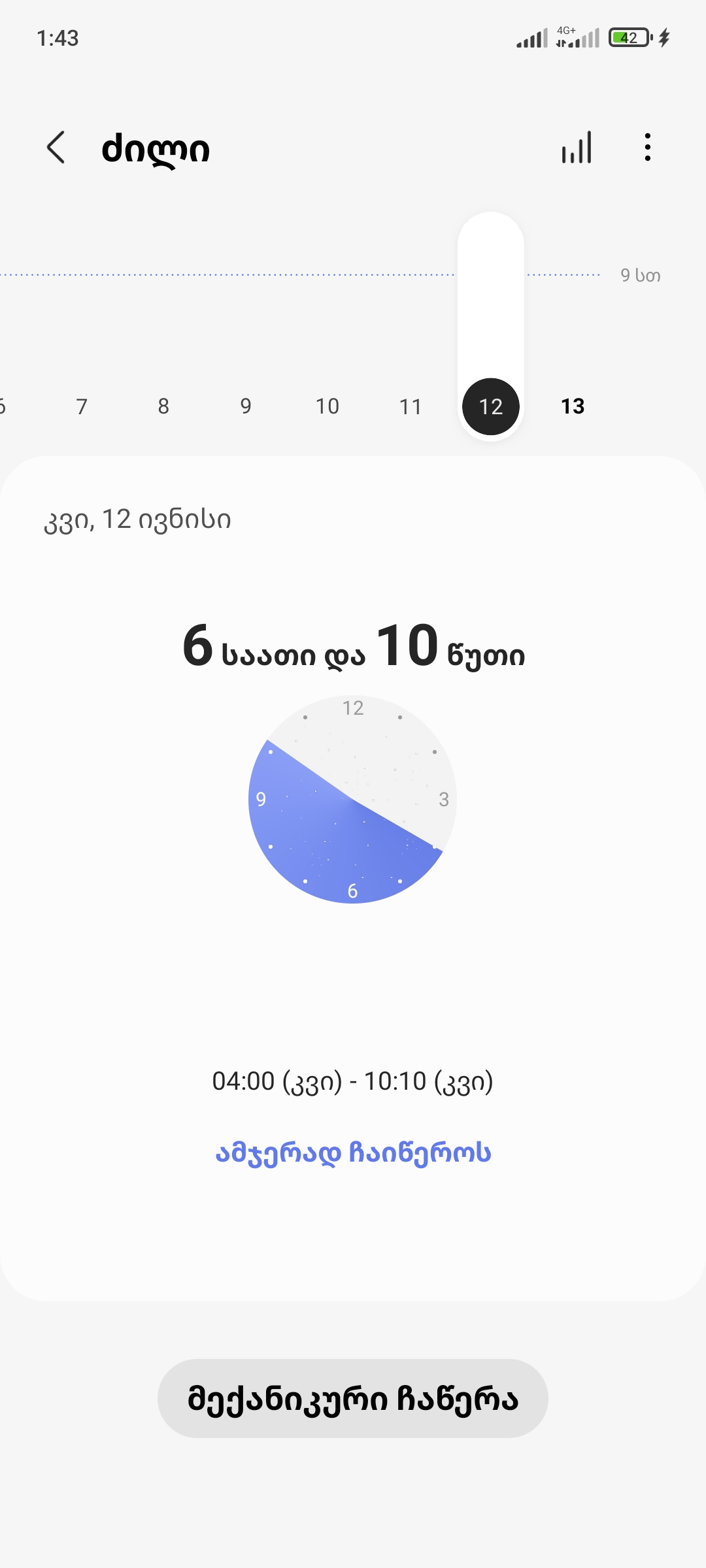This screenshot has width=706, height=1568.
Task: Tap the ამჯერად ჩაიწეროს link
Action: click(353, 1153)
